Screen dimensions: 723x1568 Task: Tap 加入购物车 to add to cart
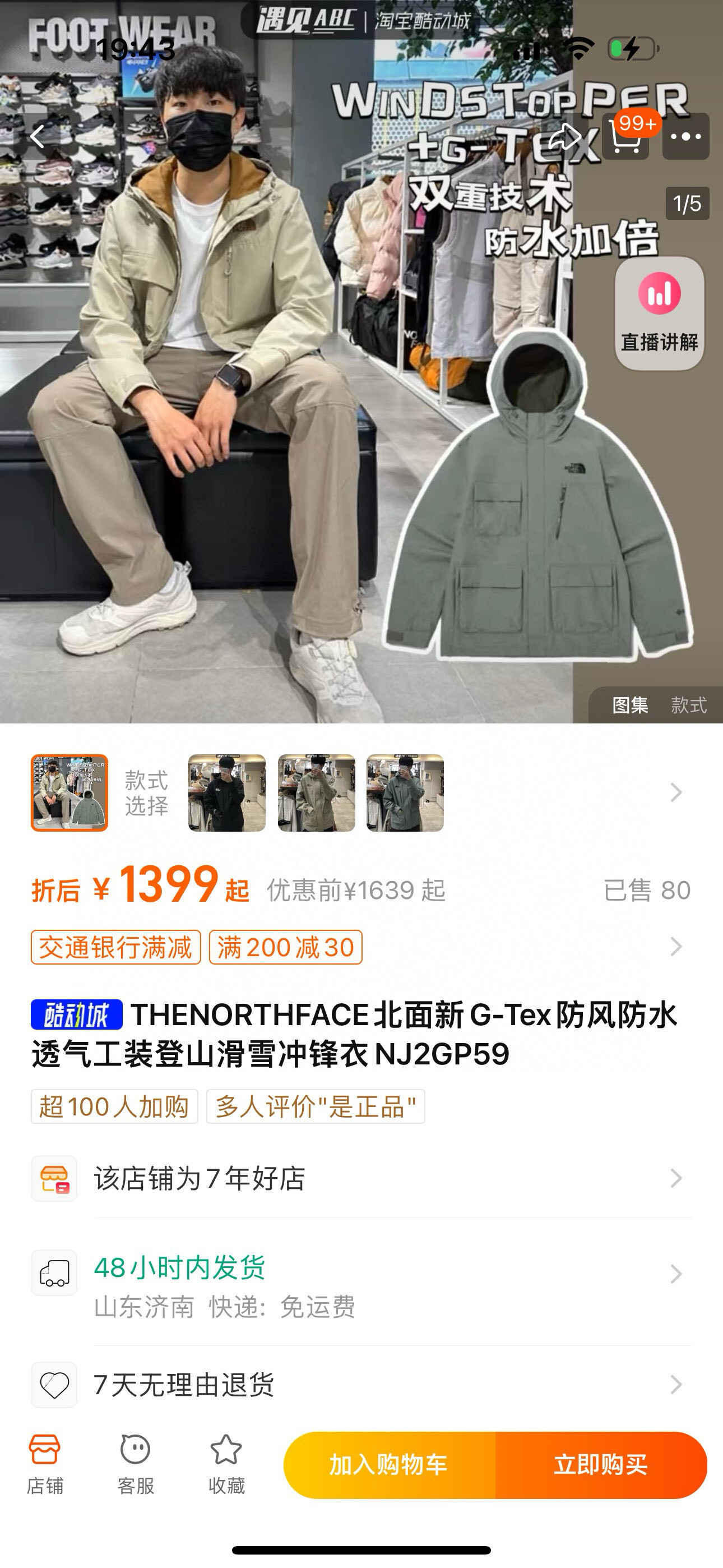[x=390, y=1464]
